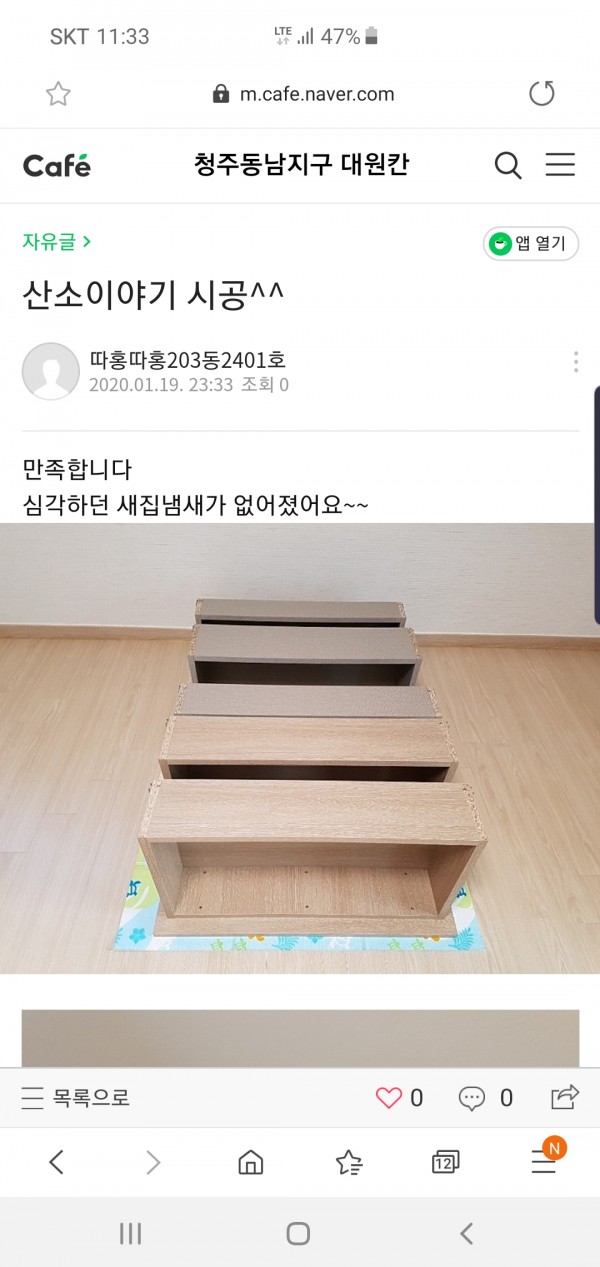Tap the m.cafe.naver.com address bar
This screenshot has height=1267, width=600.
[304, 94]
